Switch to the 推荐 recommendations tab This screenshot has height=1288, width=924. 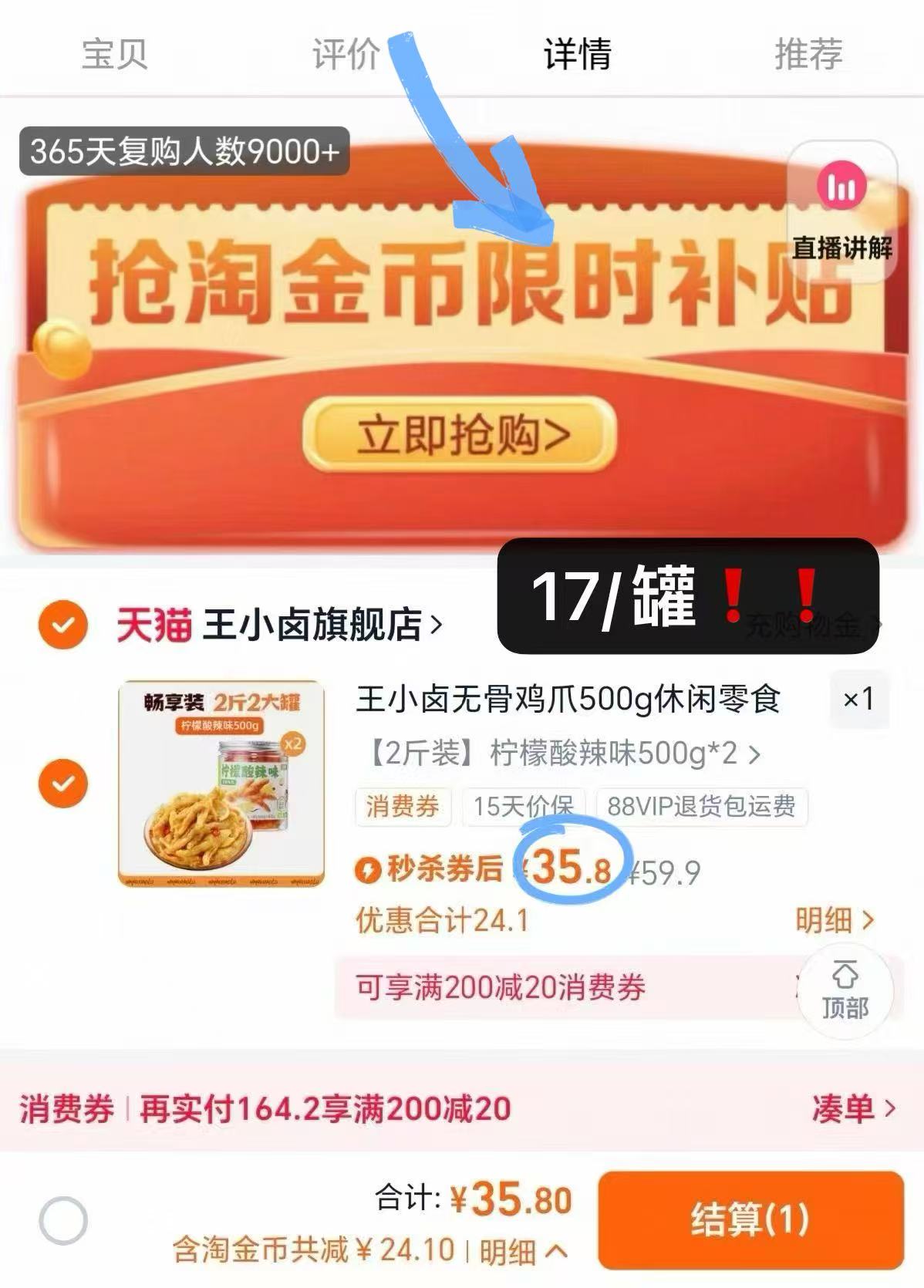808,54
